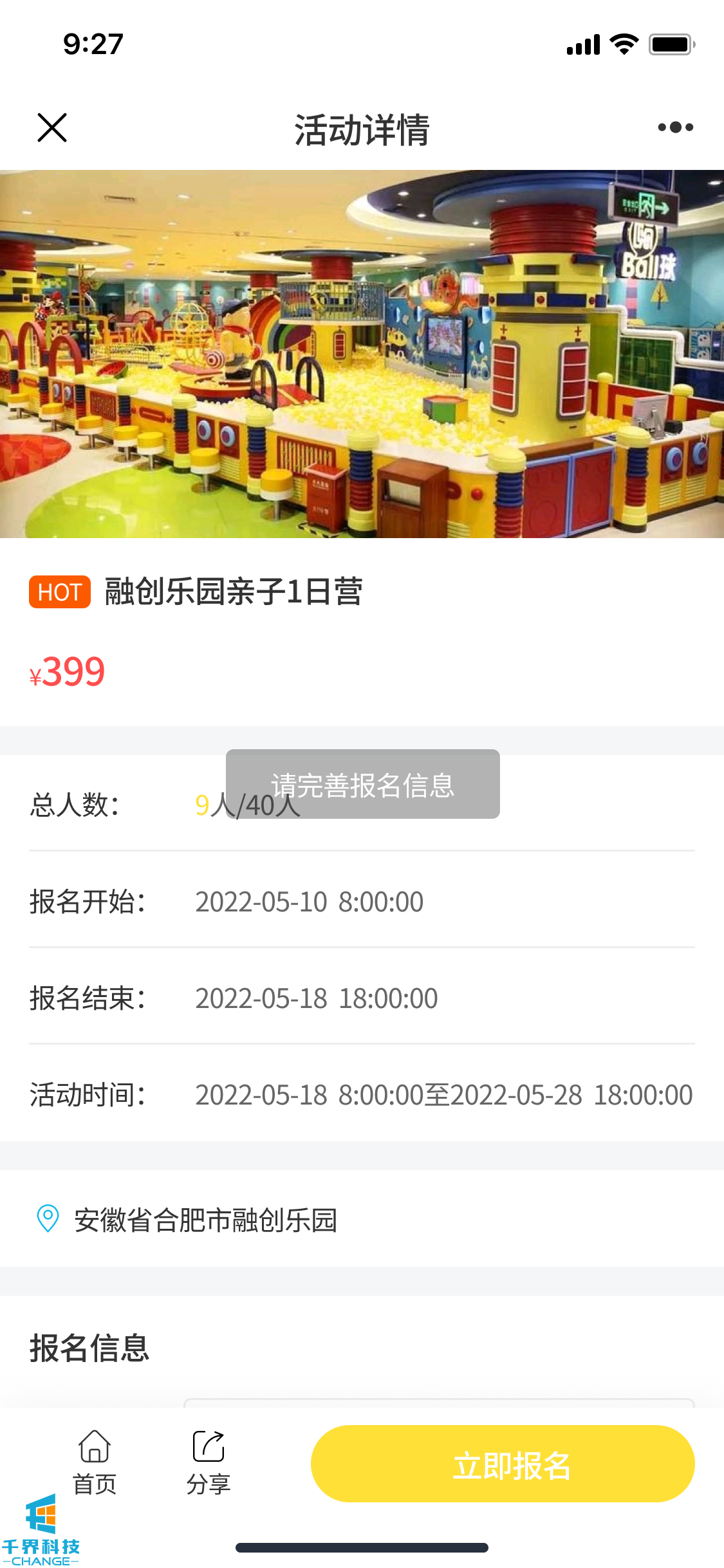Open the three-dot overflow menu
This screenshot has width=724, height=1568.
coord(675,127)
